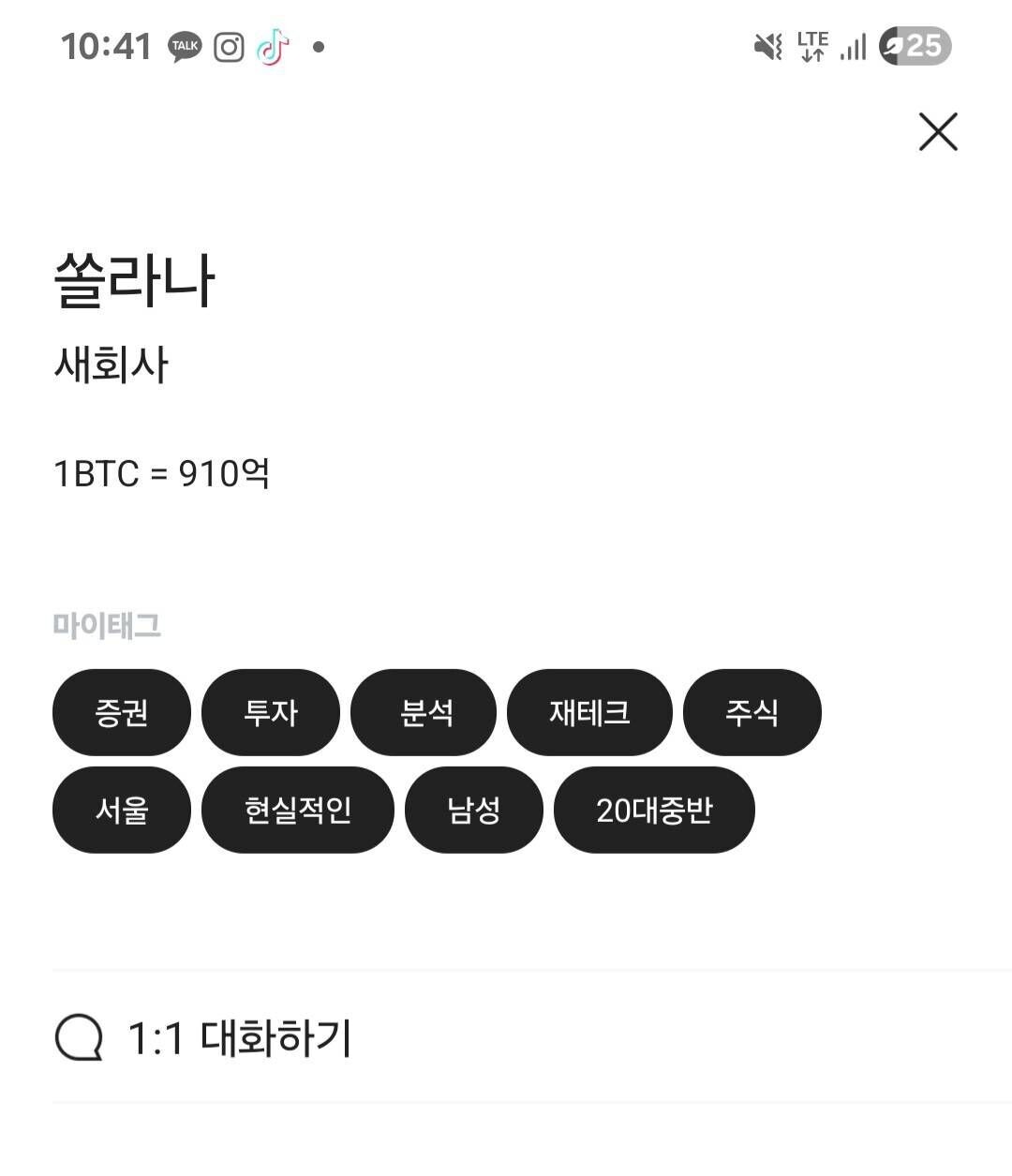
Task: Select the 투자 tag
Action: click(271, 713)
